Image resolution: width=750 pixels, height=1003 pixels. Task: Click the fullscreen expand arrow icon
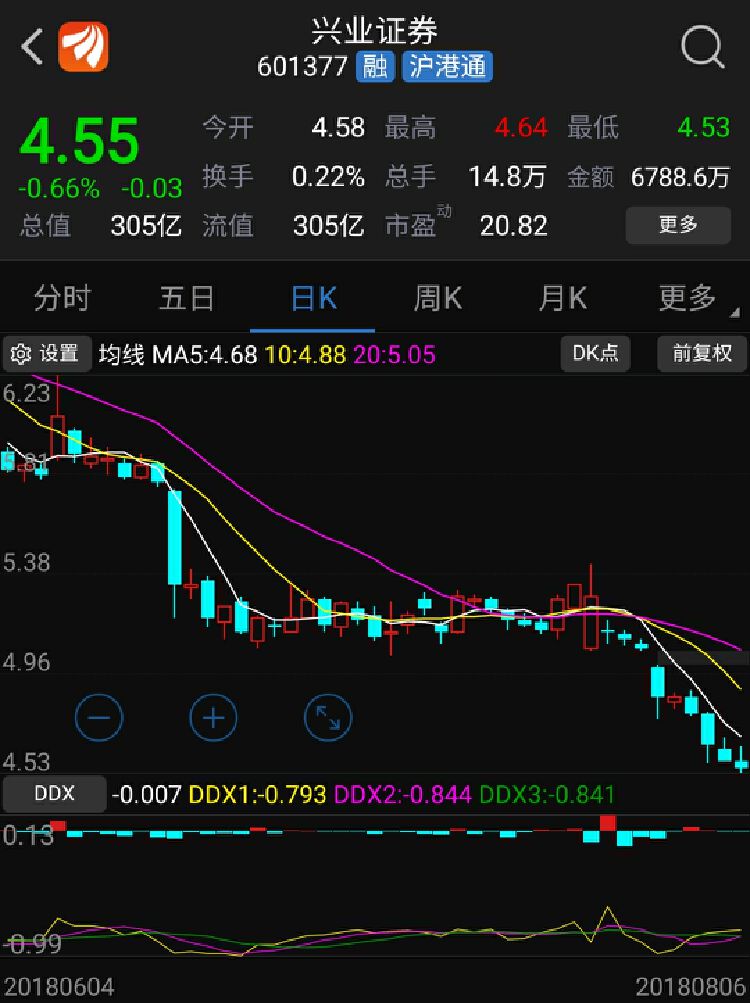pos(327,718)
